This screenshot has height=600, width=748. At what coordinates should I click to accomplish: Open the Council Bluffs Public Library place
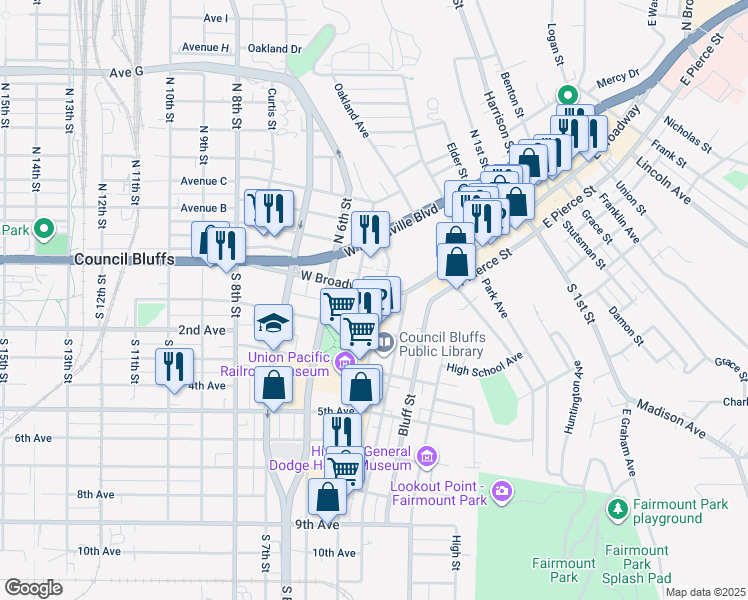click(386, 342)
